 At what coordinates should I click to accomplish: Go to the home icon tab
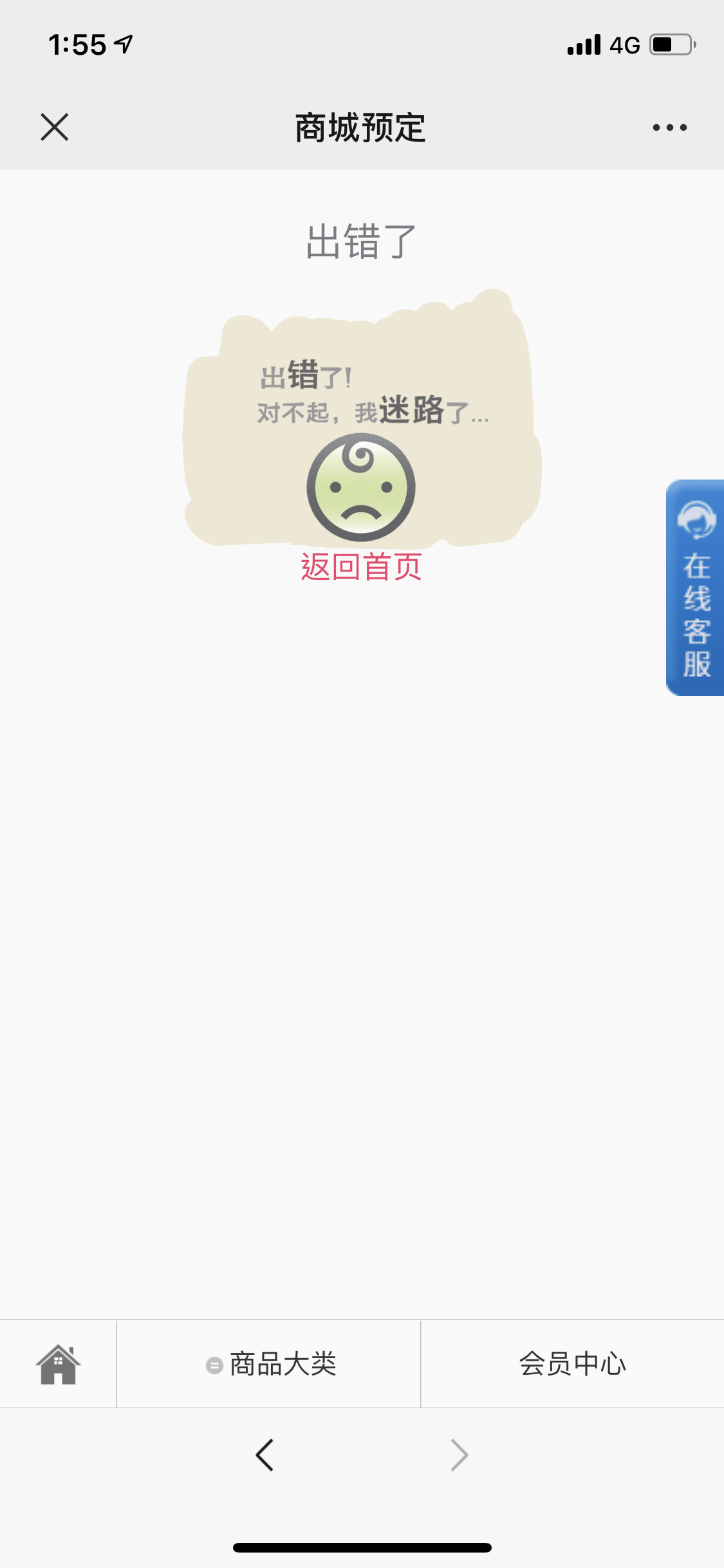tap(58, 1364)
